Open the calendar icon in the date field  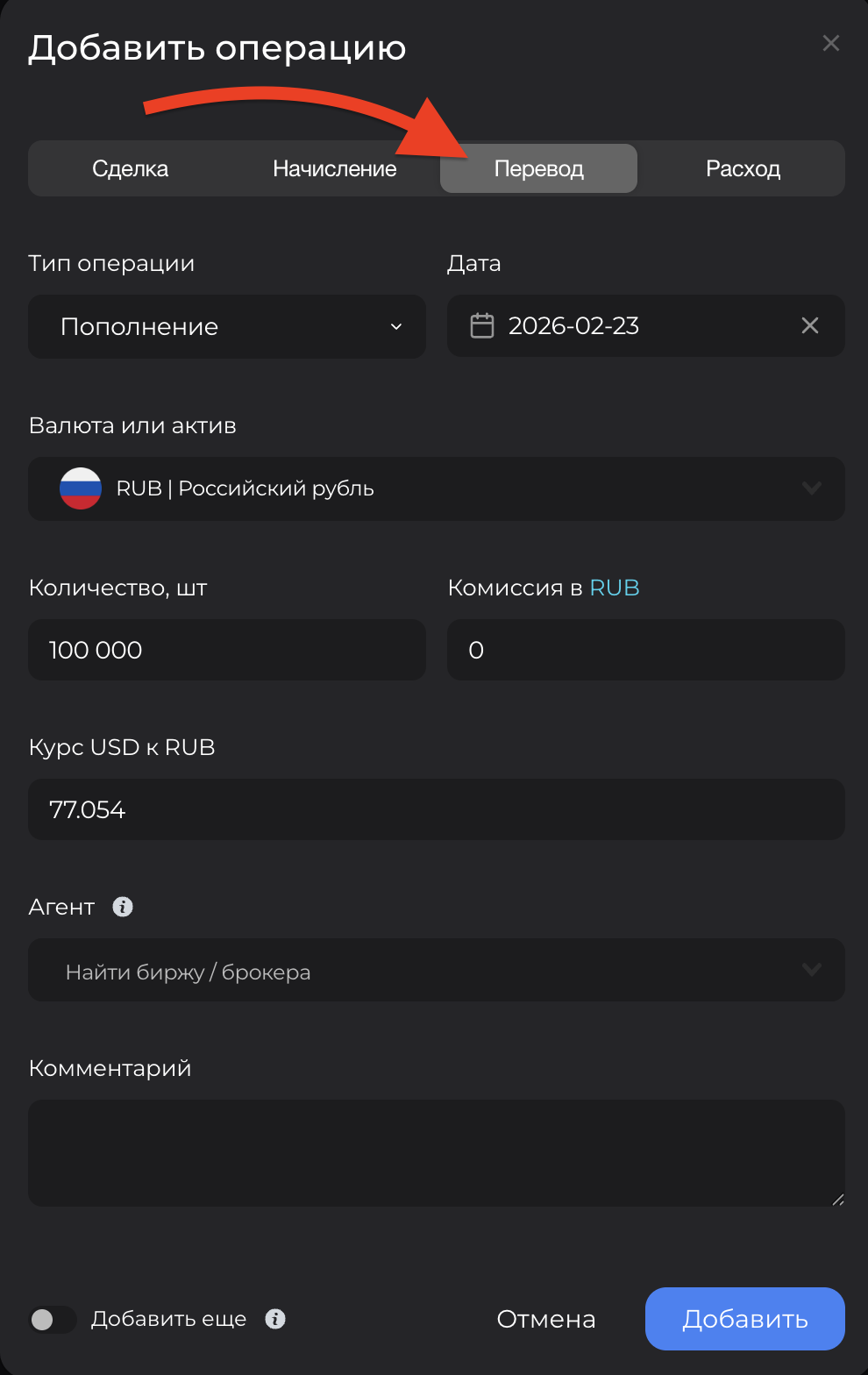coord(483,325)
